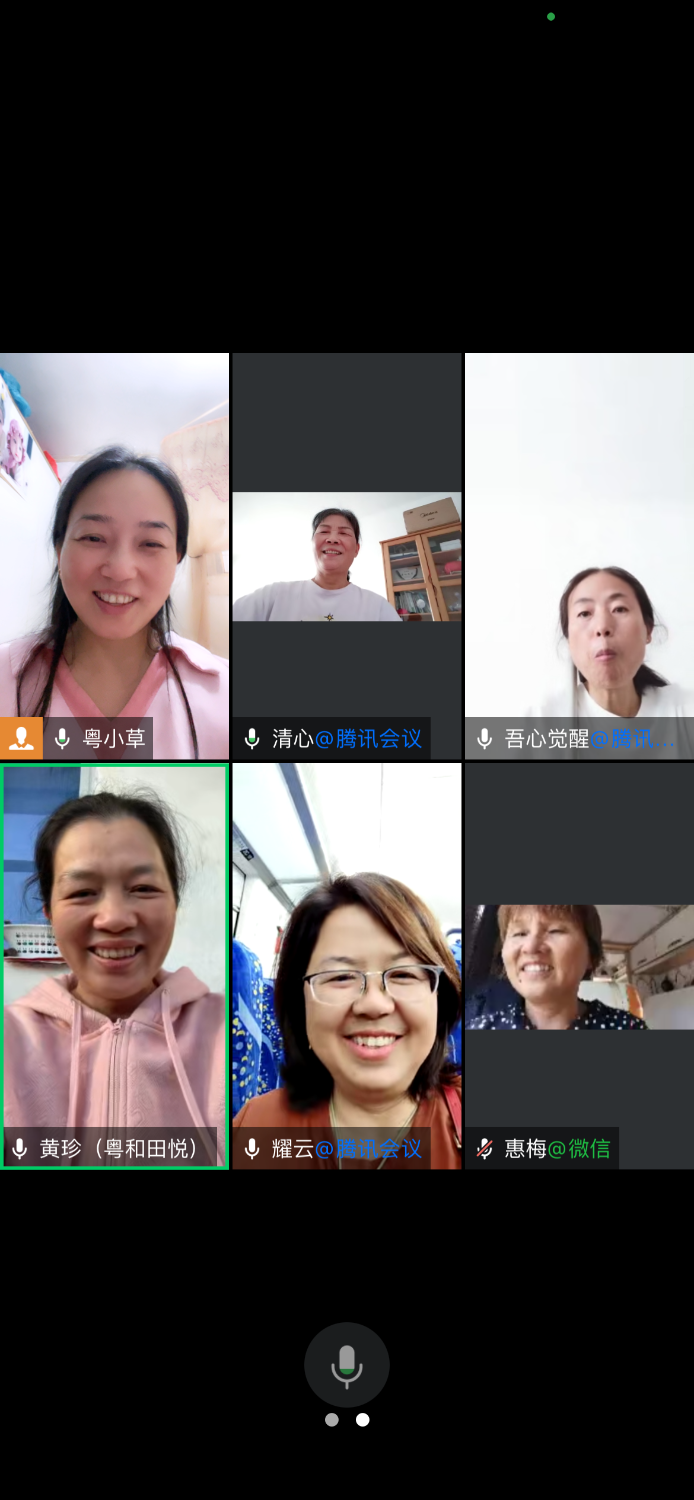Open 粤小草's video tile
The height and width of the screenshot is (1500, 694).
(x=114, y=555)
